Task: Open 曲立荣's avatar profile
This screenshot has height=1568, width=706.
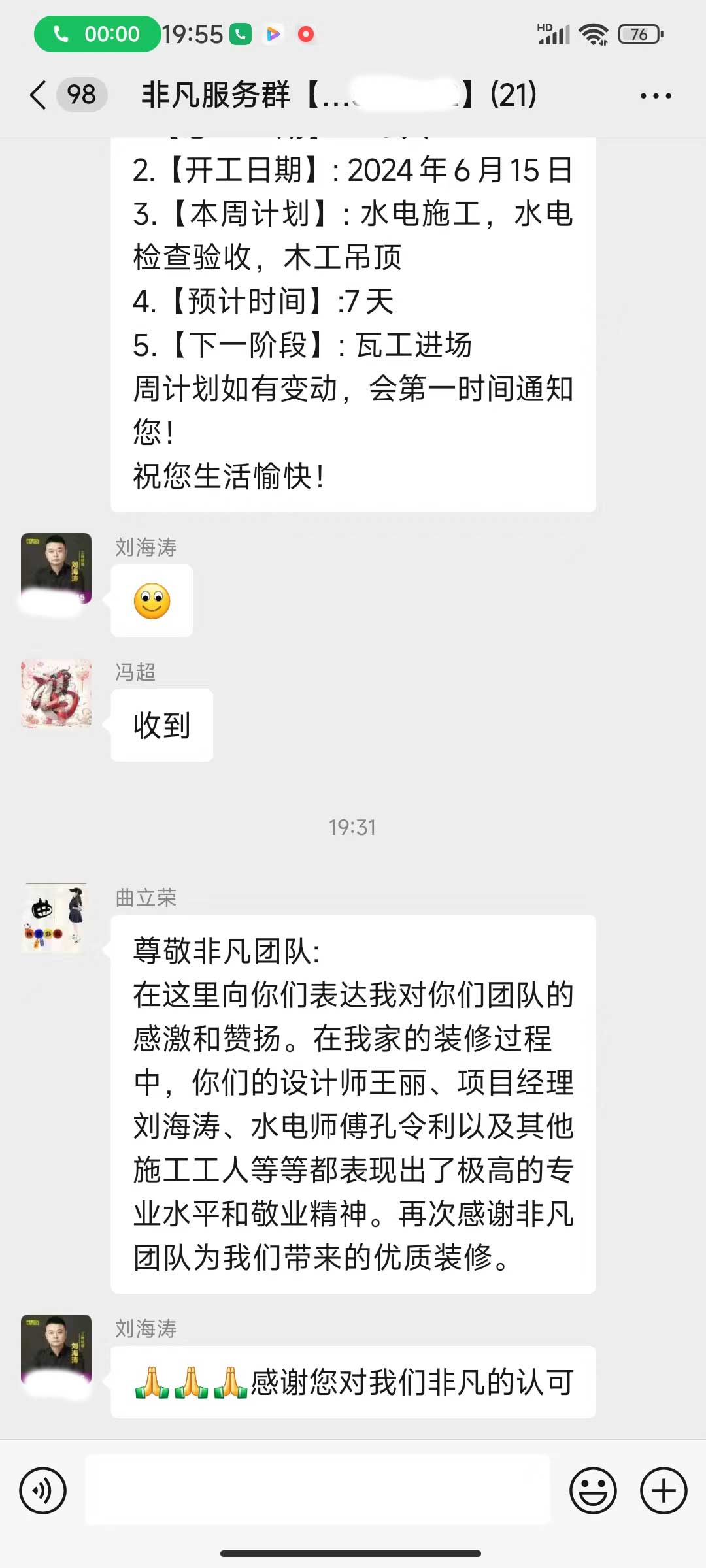Action: tap(56, 919)
